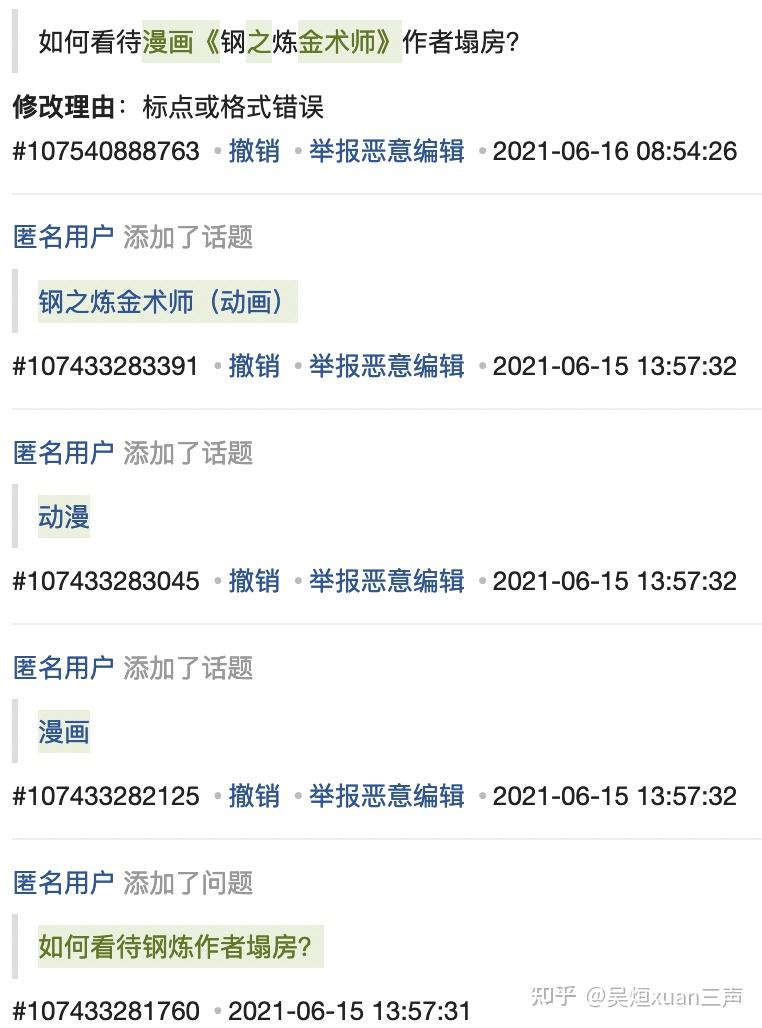
Task: Select 撤销 next to #107433283045
Action: 254,581
